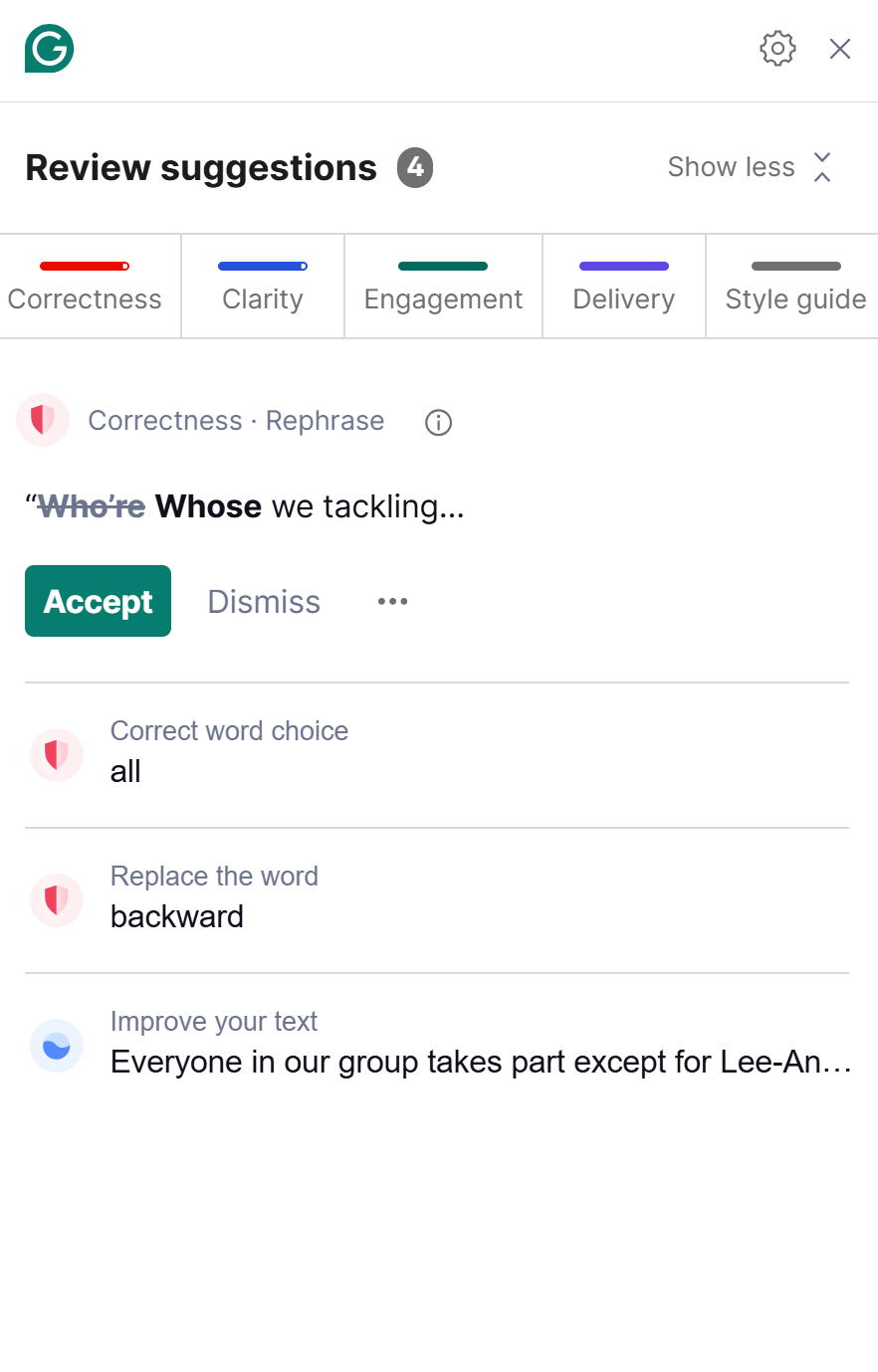Screen dimensions: 878x1372
Task: Dismiss the Whose suggestion
Action: pyautogui.click(x=264, y=602)
